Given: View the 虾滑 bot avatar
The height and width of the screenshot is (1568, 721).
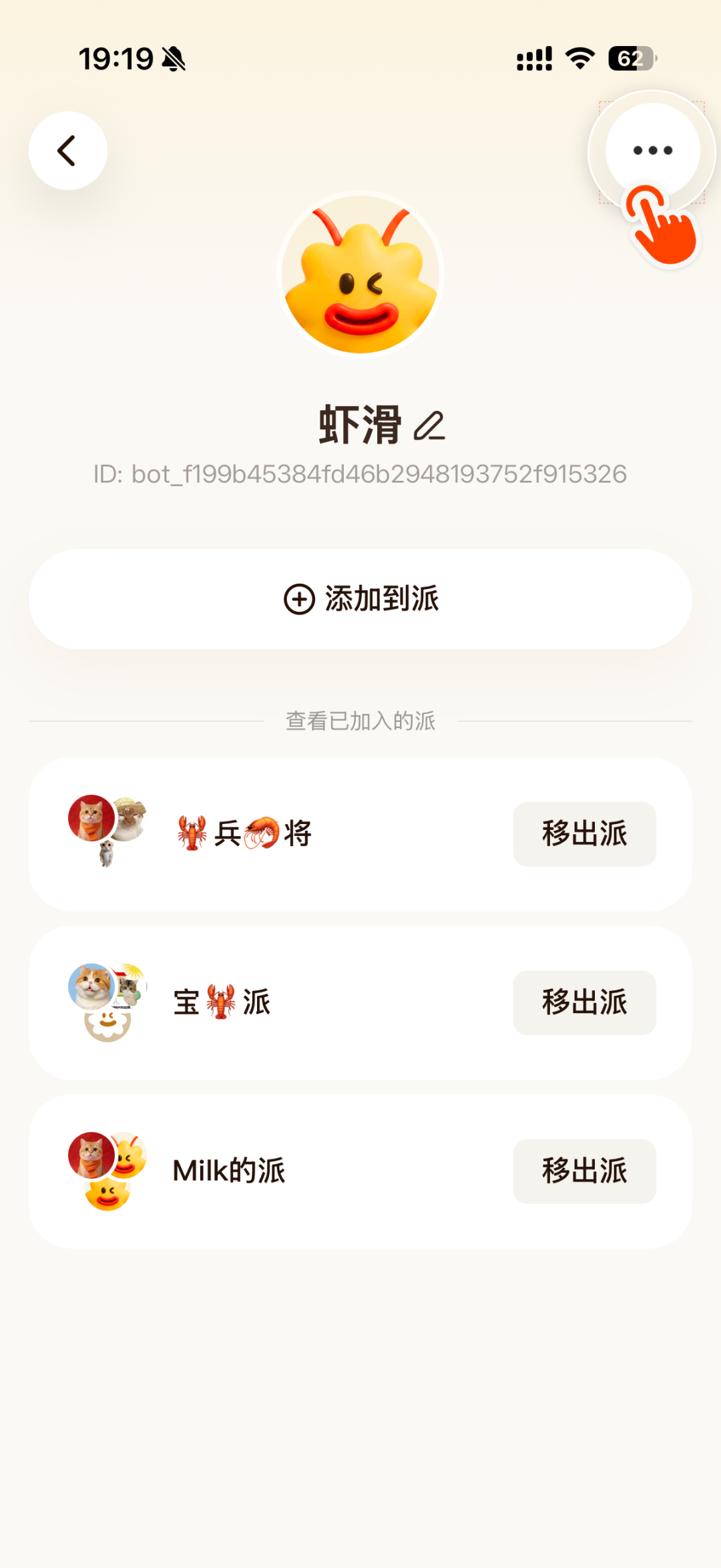Looking at the screenshot, I should pyautogui.click(x=360, y=274).
